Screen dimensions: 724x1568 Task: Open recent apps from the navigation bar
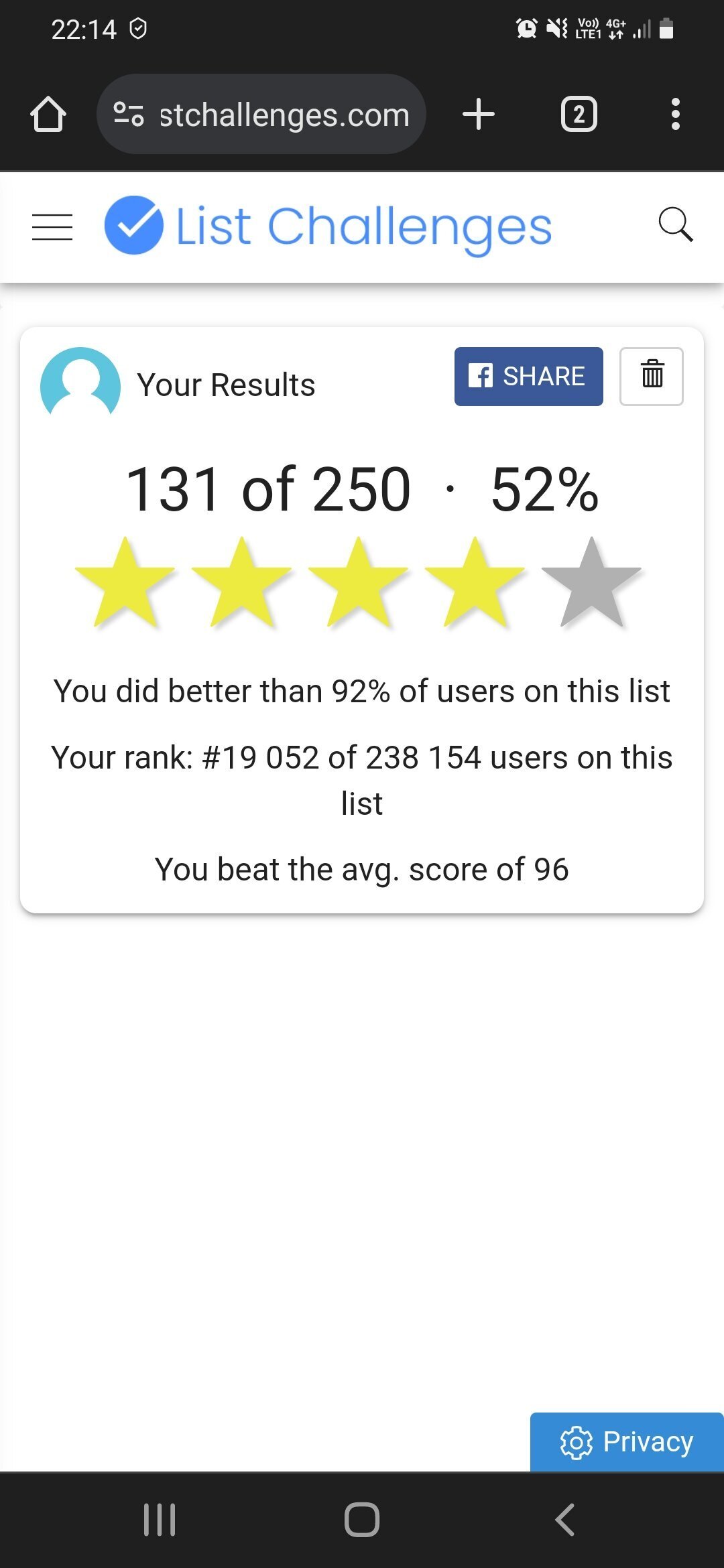pos(160,1519)
